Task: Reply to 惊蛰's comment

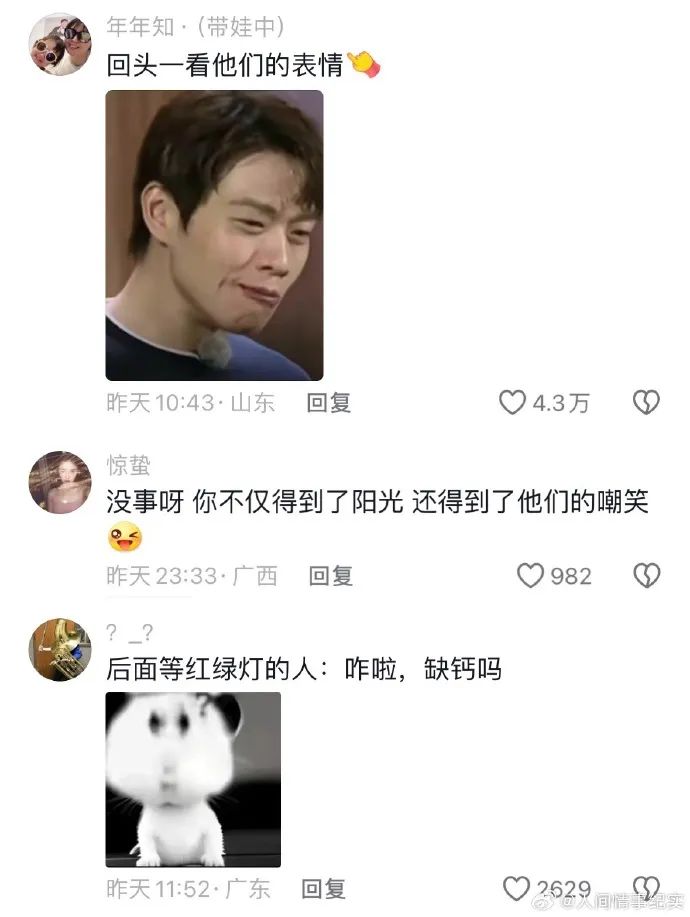Action: point(331,576)
